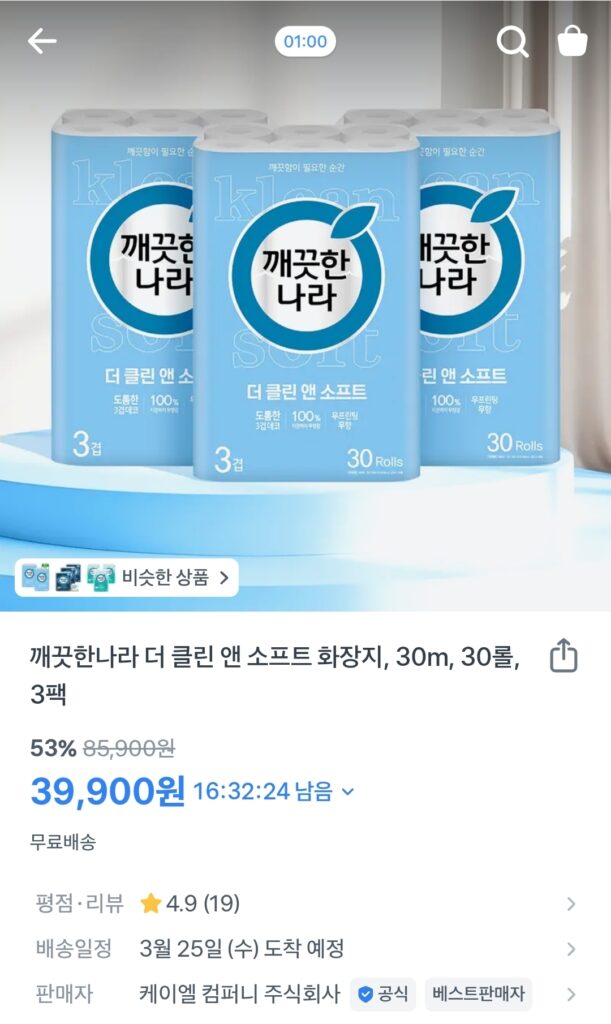Open ratings and reviews row (평점·리뷰)
This screenshot has width=611, height=1024.
click(x=305, y=904)
